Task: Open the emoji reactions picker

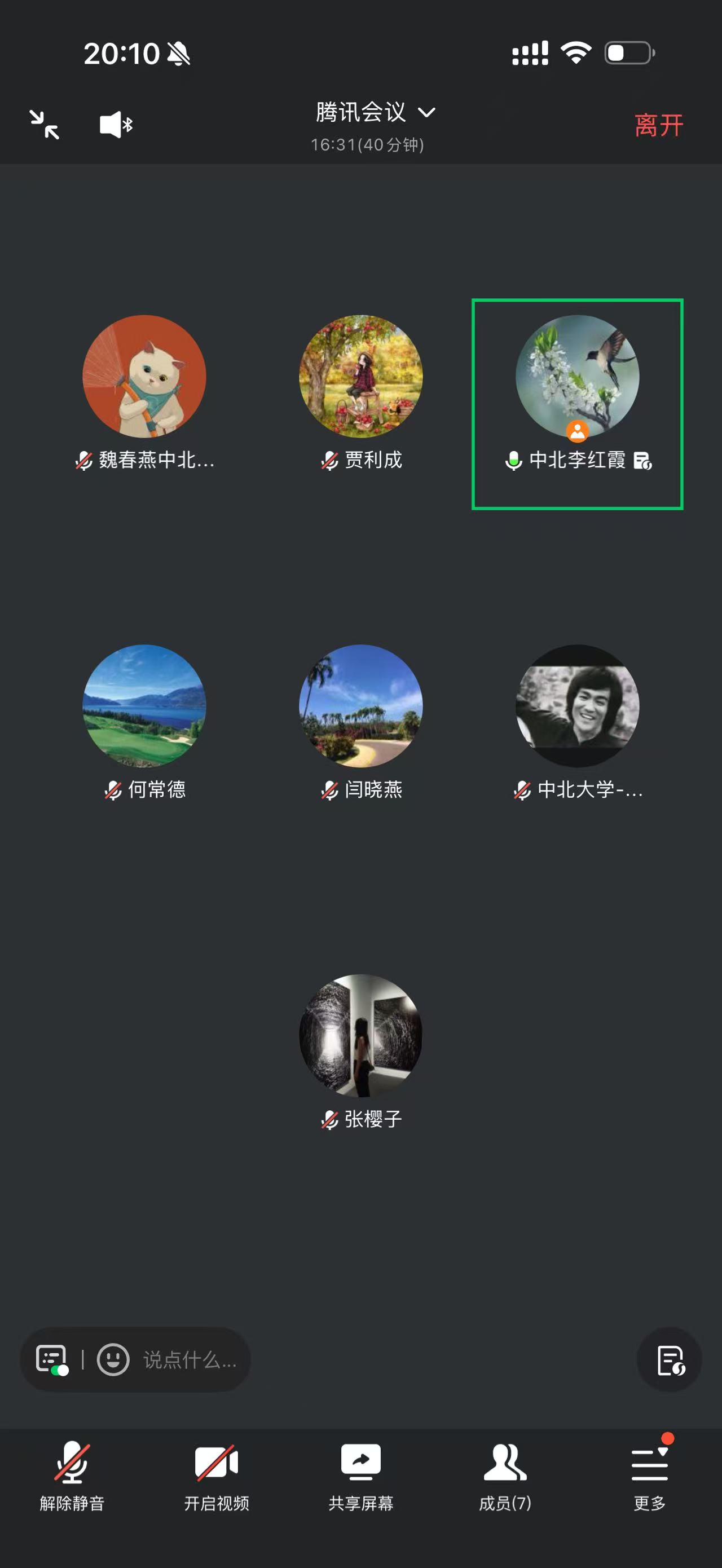Action: pos(113,1359)
